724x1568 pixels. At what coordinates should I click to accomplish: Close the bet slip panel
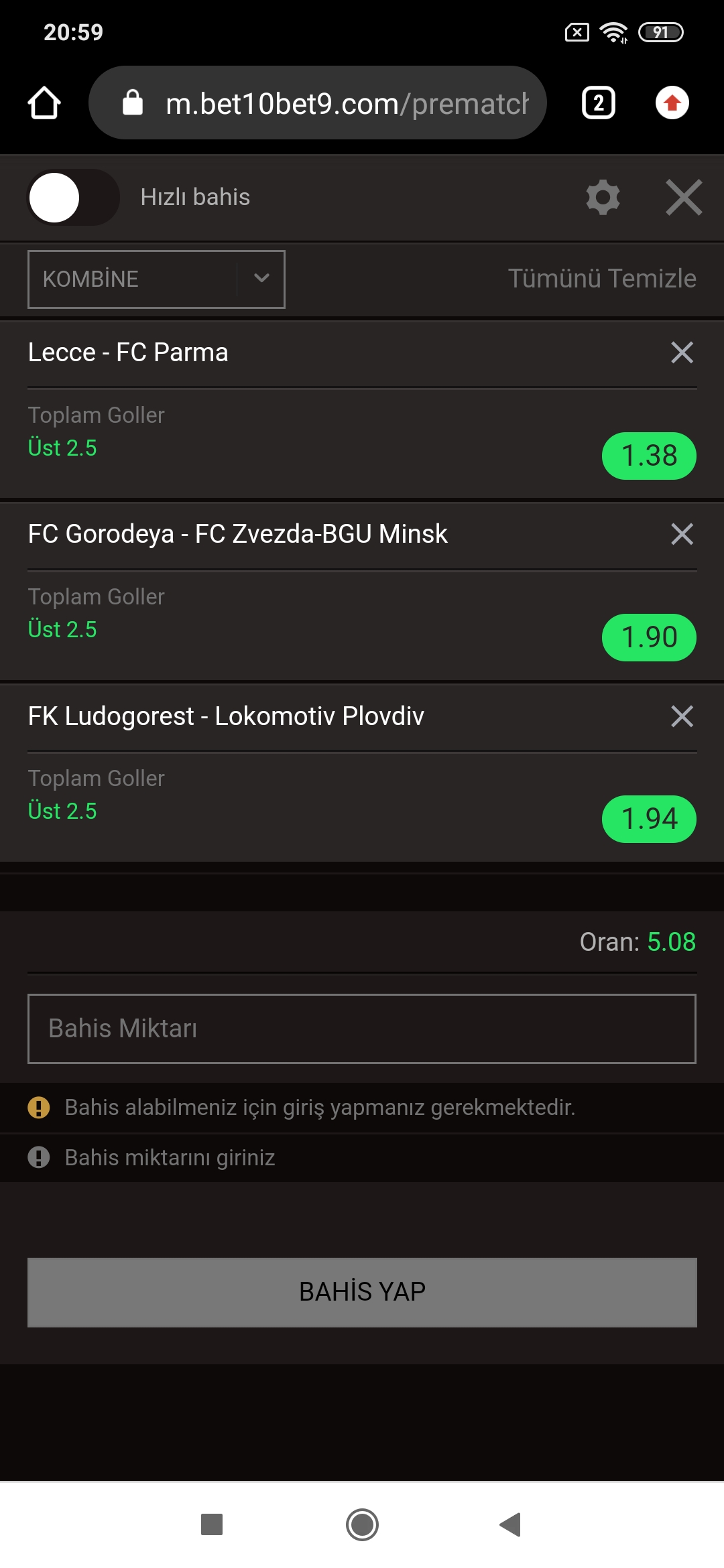684,197
